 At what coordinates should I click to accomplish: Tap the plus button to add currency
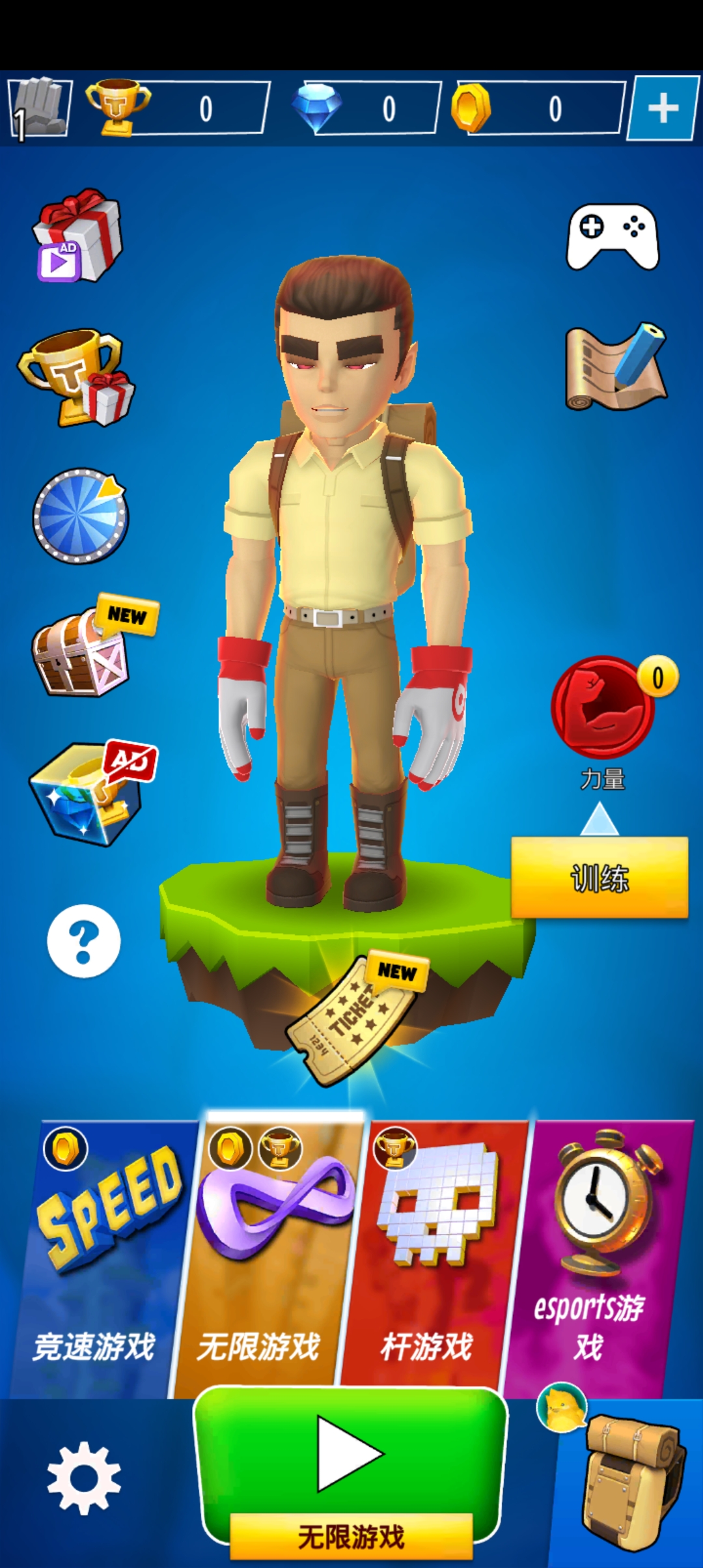point(663,108)
